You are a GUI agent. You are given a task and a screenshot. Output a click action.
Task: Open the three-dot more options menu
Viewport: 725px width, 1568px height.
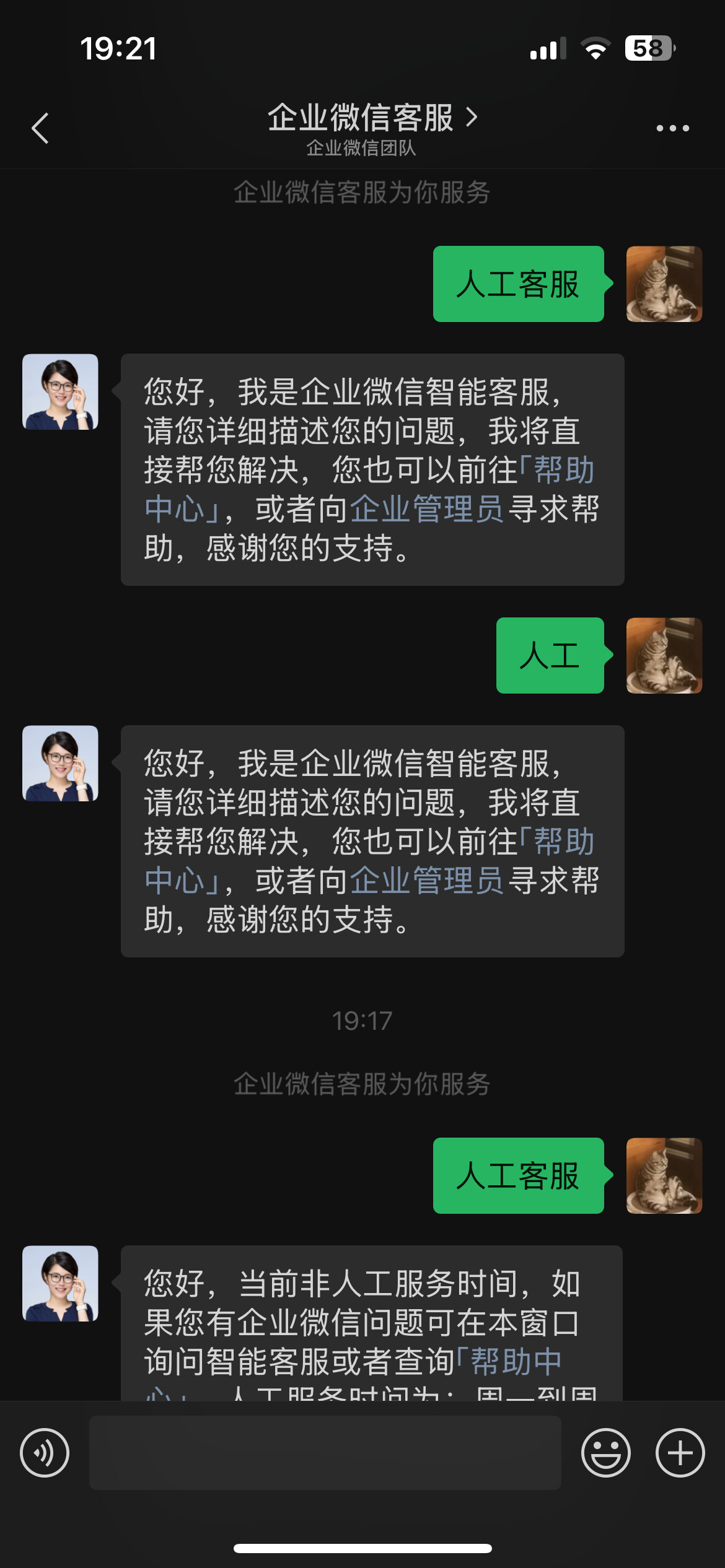tap(672, 128)
